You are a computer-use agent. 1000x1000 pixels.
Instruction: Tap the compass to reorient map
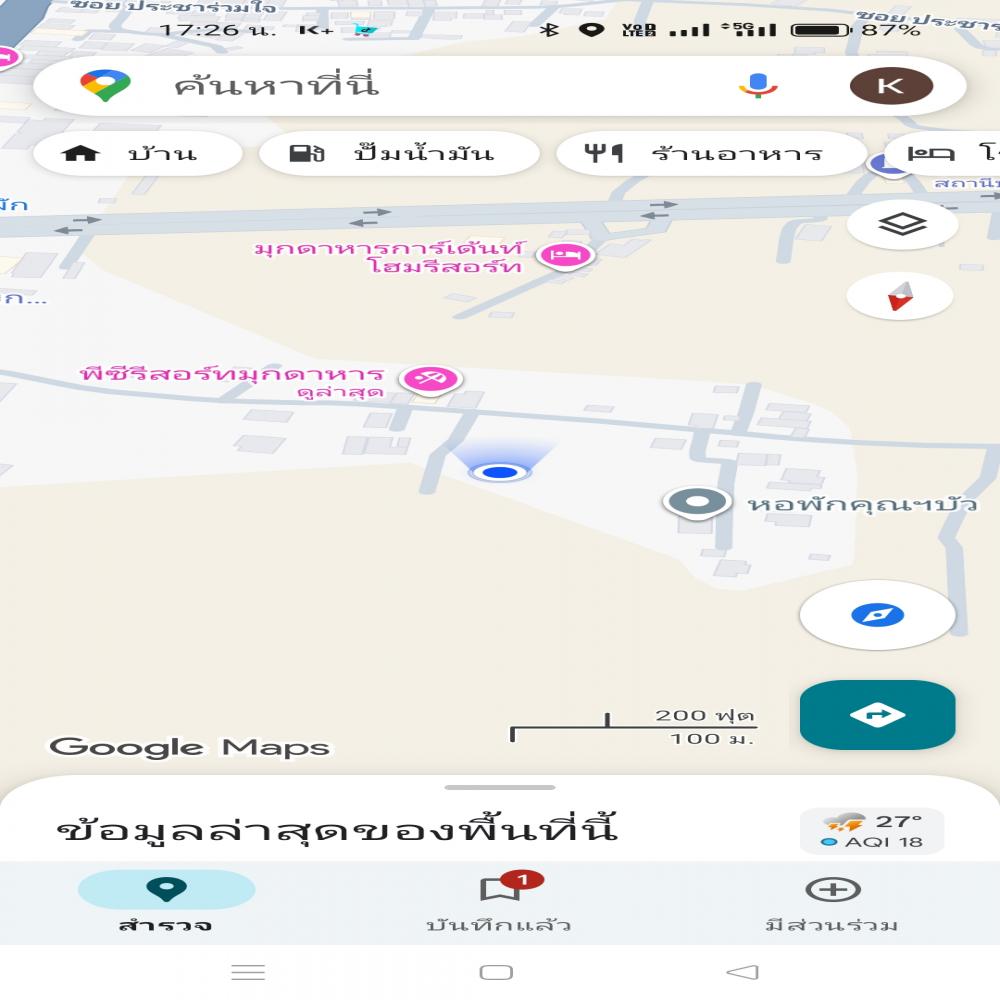[900, 297]
